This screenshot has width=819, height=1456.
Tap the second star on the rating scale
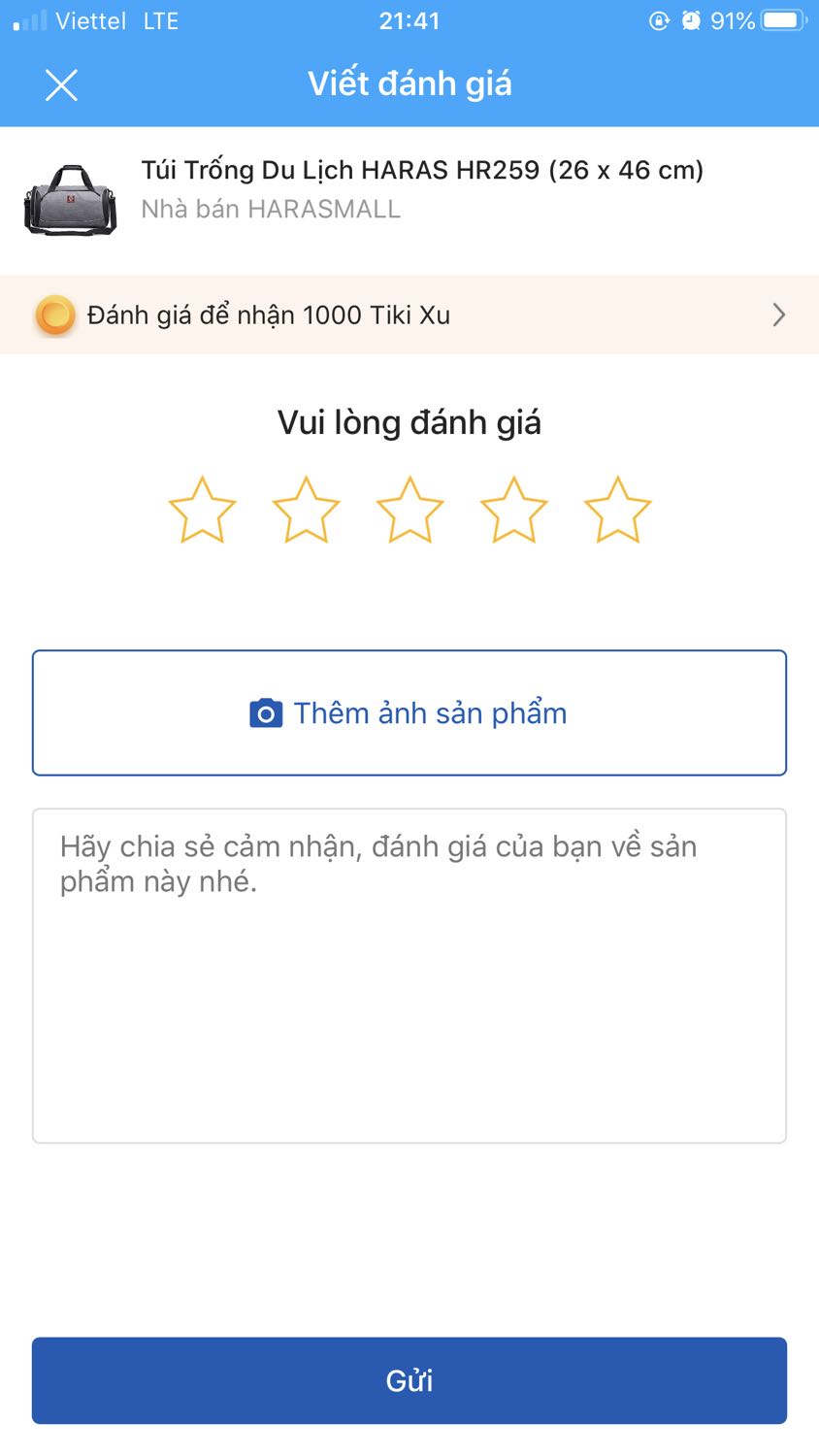[306, 507]
